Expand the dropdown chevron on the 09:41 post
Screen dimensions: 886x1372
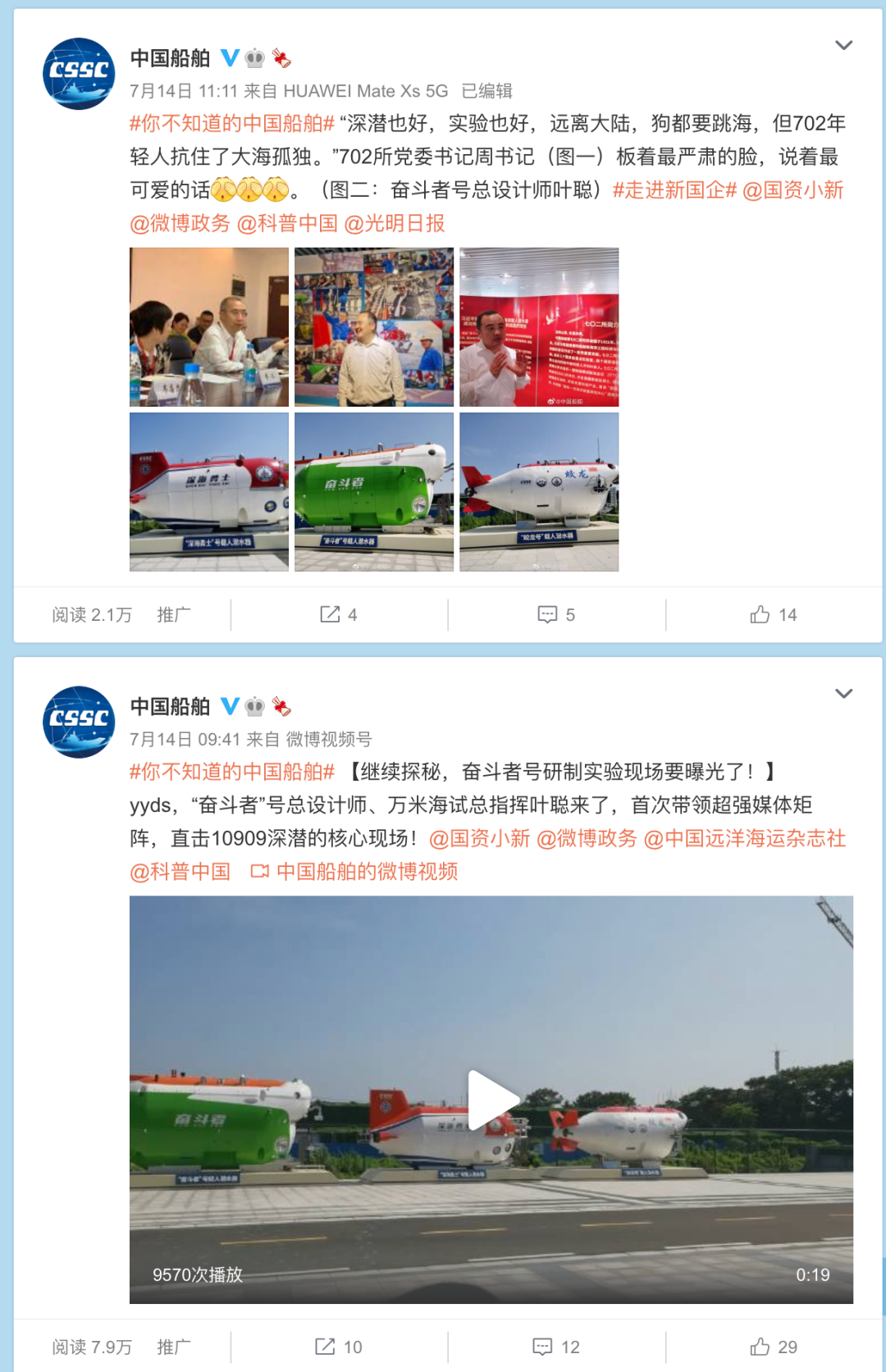point(843,694)
